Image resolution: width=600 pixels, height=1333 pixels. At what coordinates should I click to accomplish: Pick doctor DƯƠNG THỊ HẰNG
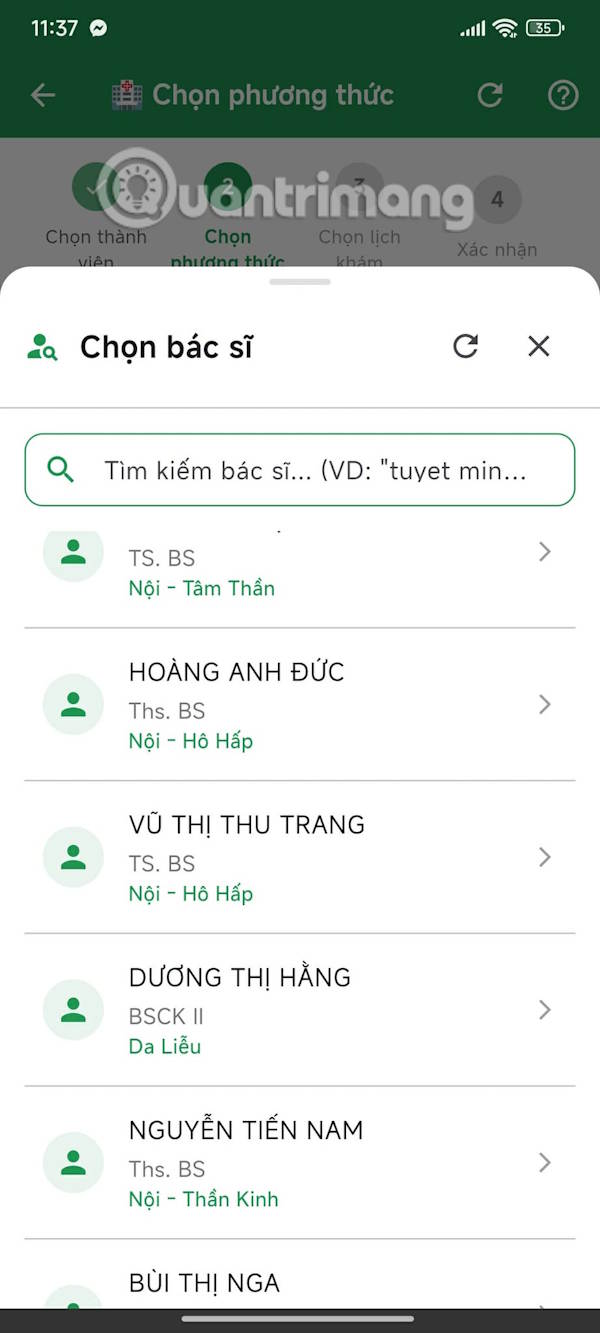click(300, 1010)
